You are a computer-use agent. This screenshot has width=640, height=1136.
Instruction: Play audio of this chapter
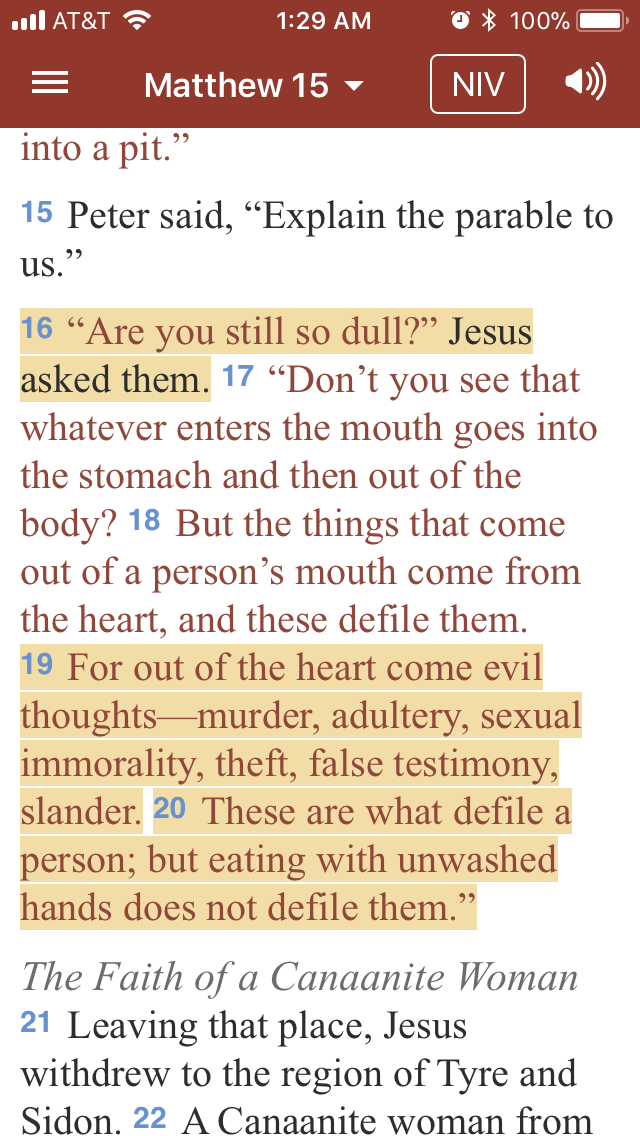click(x=585, y=83)
